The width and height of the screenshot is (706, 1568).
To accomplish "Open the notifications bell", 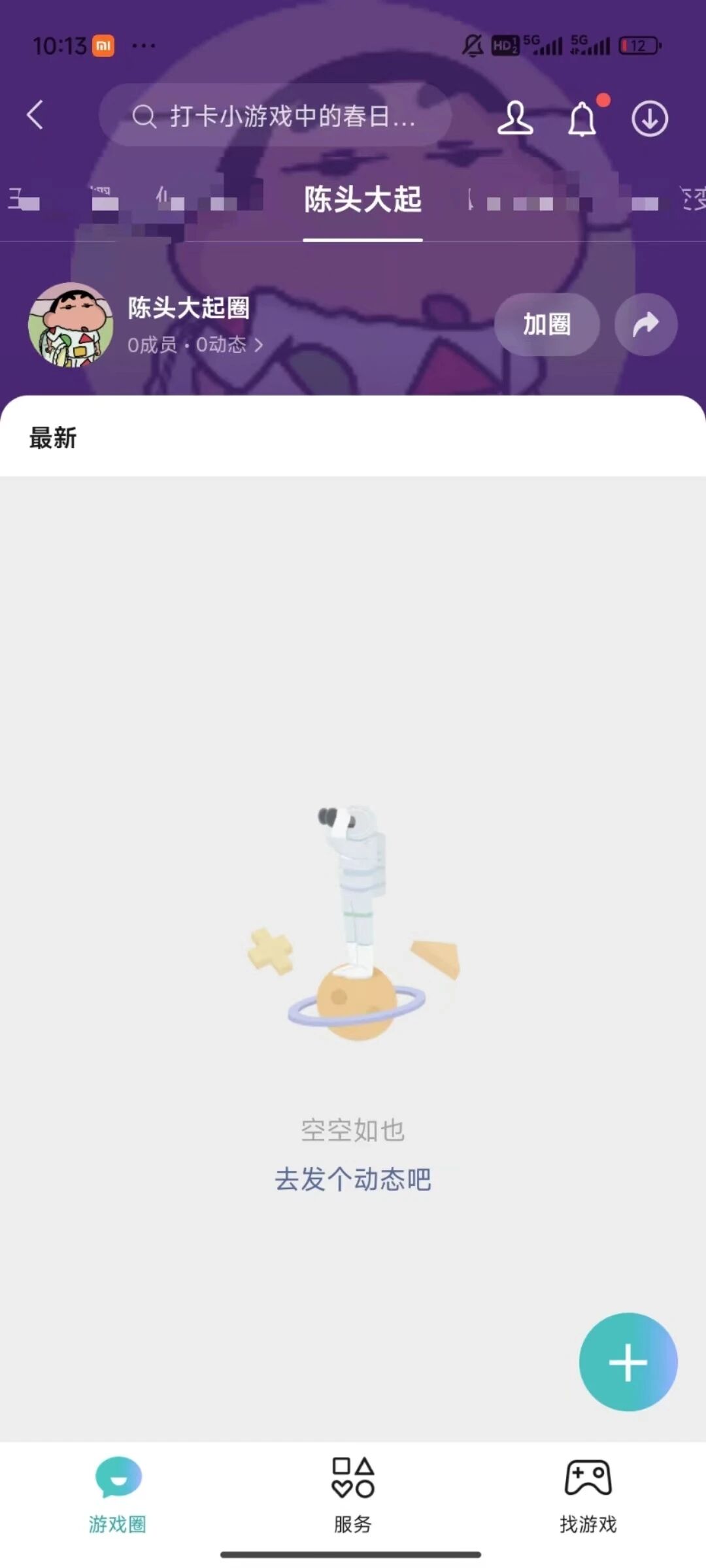I will (582, 118).
